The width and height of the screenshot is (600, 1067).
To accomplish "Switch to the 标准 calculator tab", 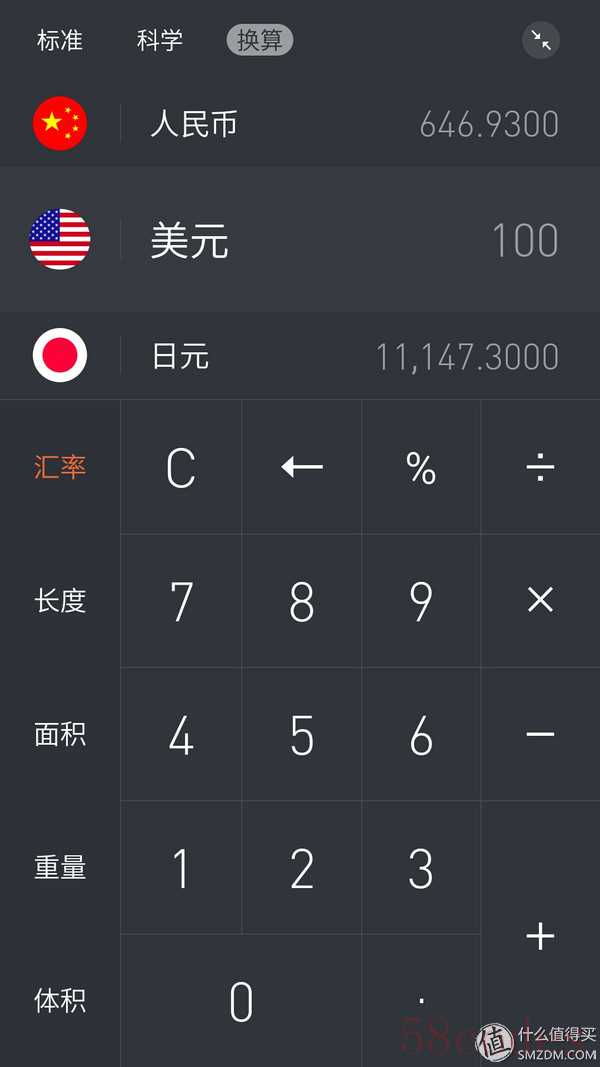I will coord(60,41).
